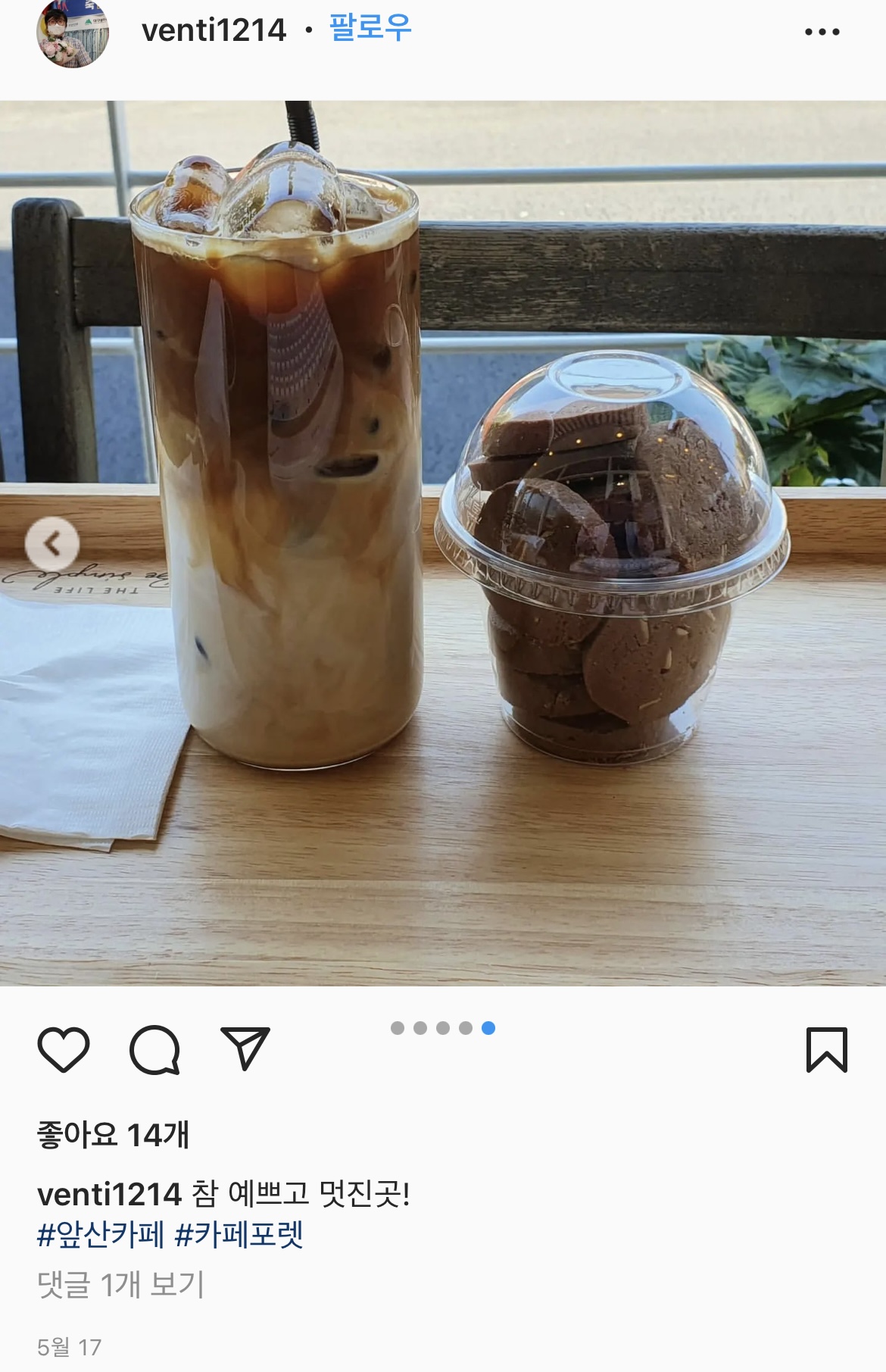
Task: Open comments via the speech bubble icon
Action: [154, 1049]
